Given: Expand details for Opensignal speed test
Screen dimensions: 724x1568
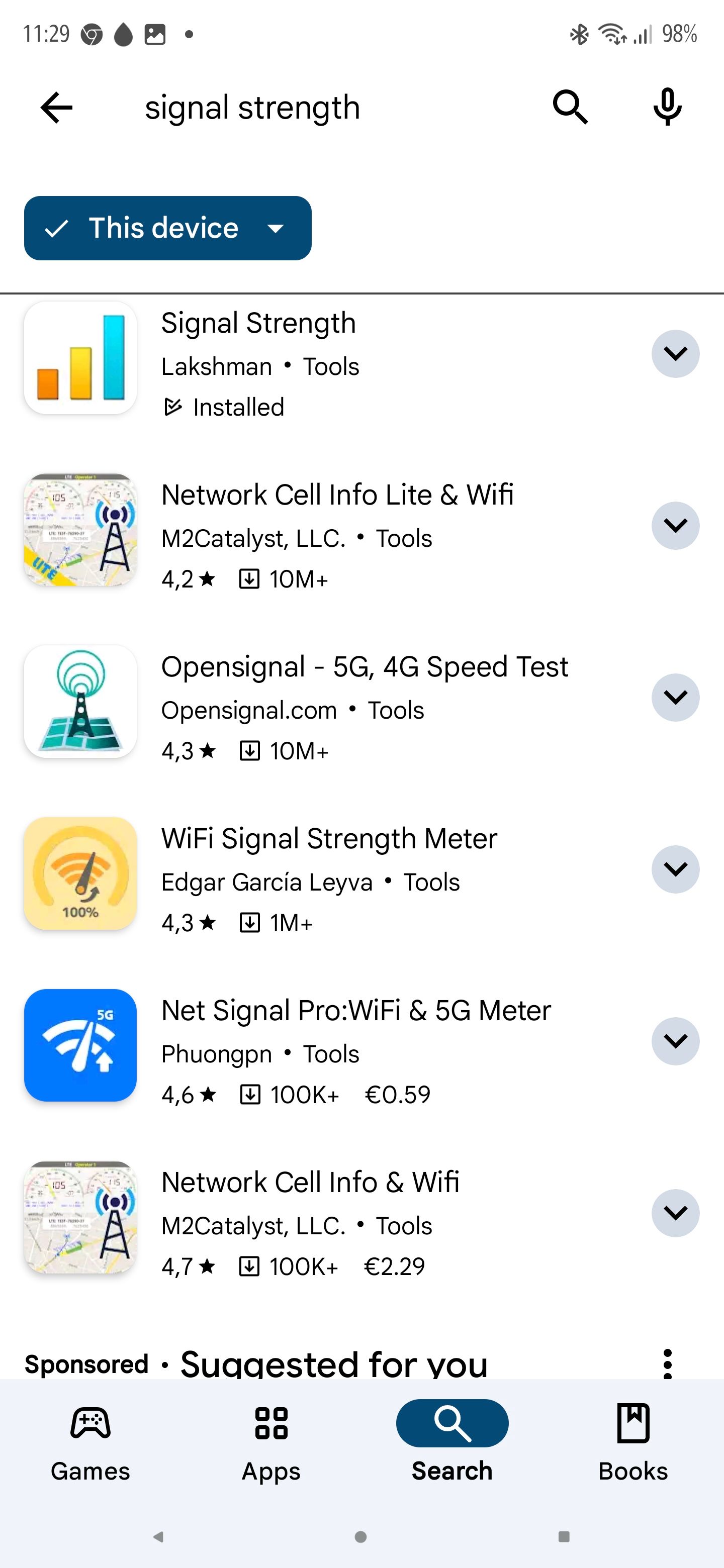Looking at the screenshot, I should click(x=675, y=698).
